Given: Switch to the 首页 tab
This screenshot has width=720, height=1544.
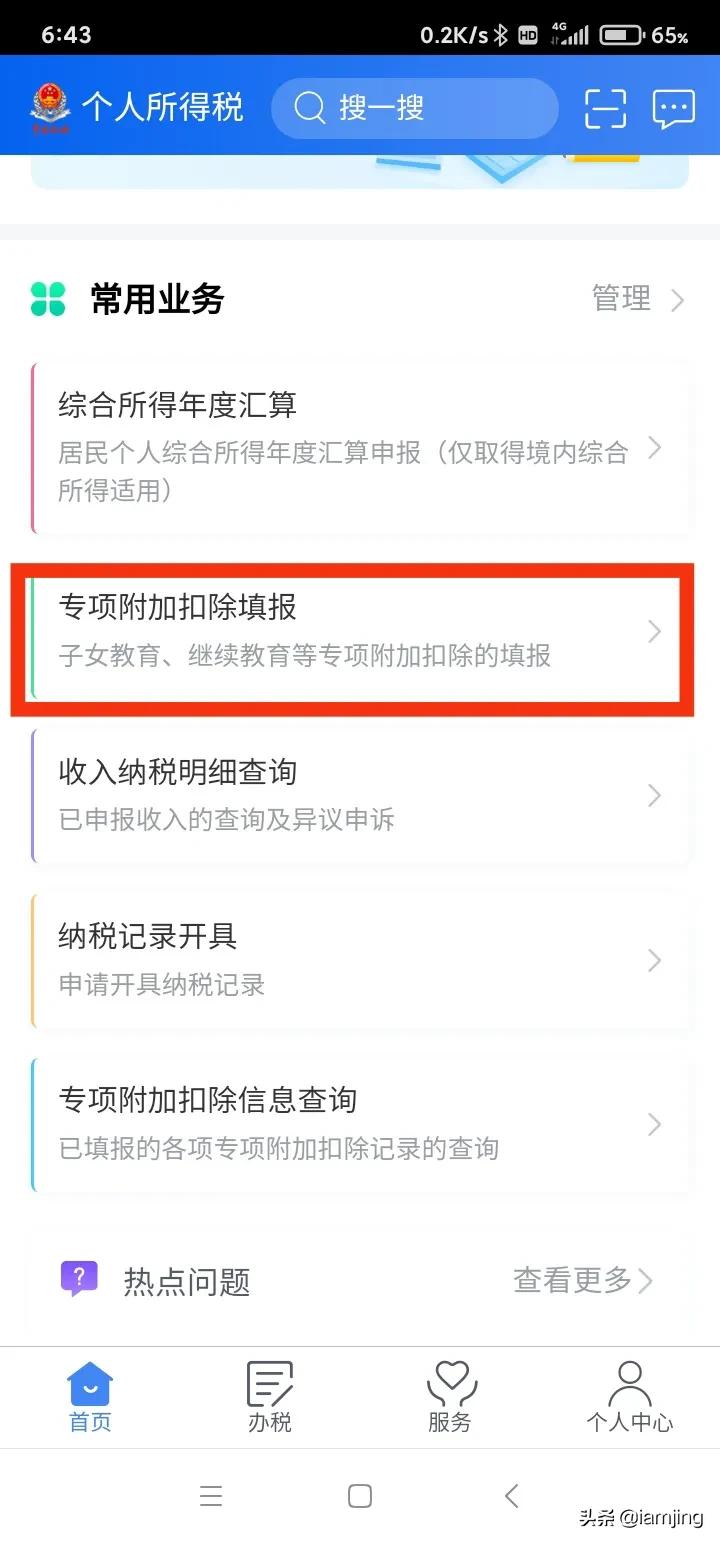Looking at the screenshot, I should (x=90, y=1397).
